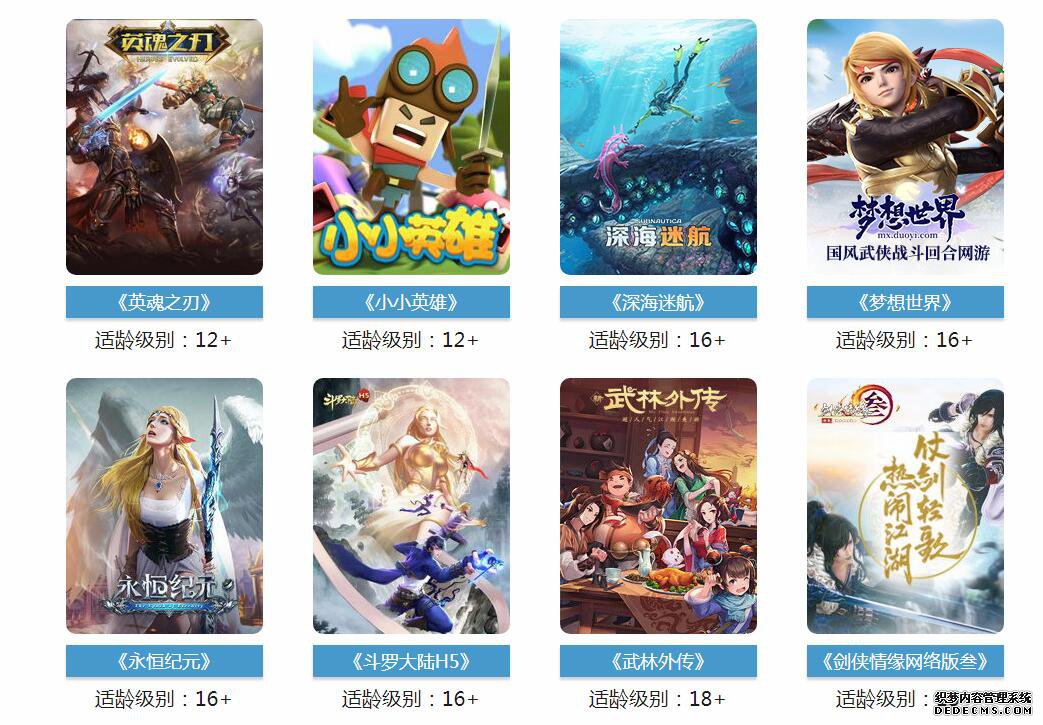Tap the 永恒纪元 game cover
Screen dimensions: 1043x725
click(x=164, y=505)
